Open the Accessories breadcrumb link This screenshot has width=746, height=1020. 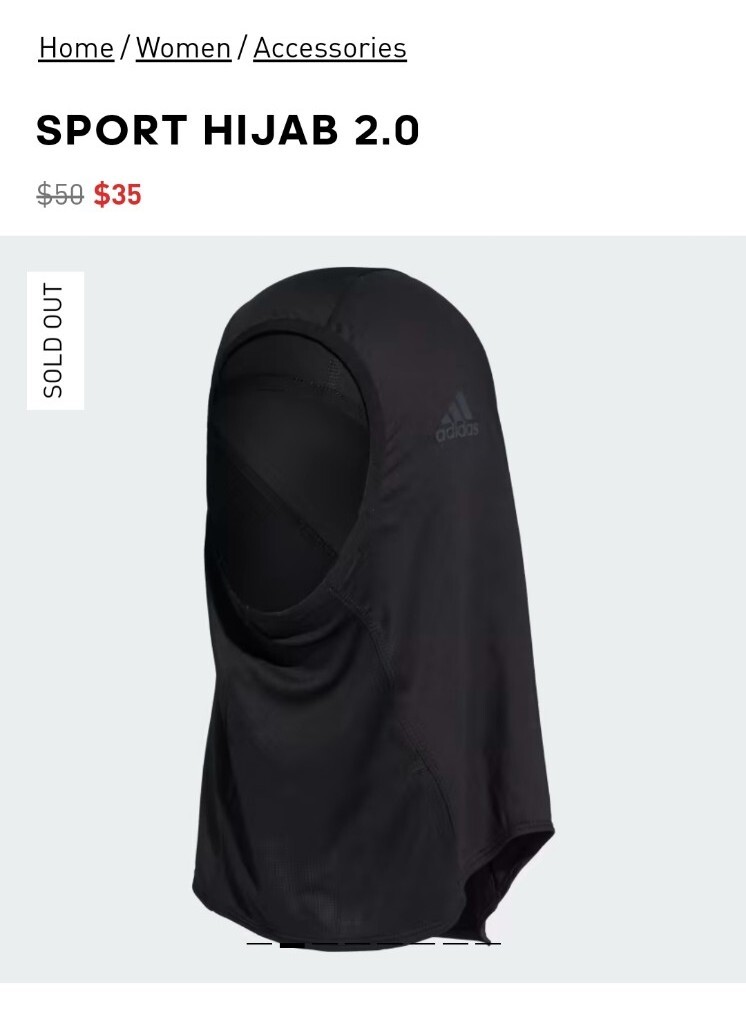(330, 47)
